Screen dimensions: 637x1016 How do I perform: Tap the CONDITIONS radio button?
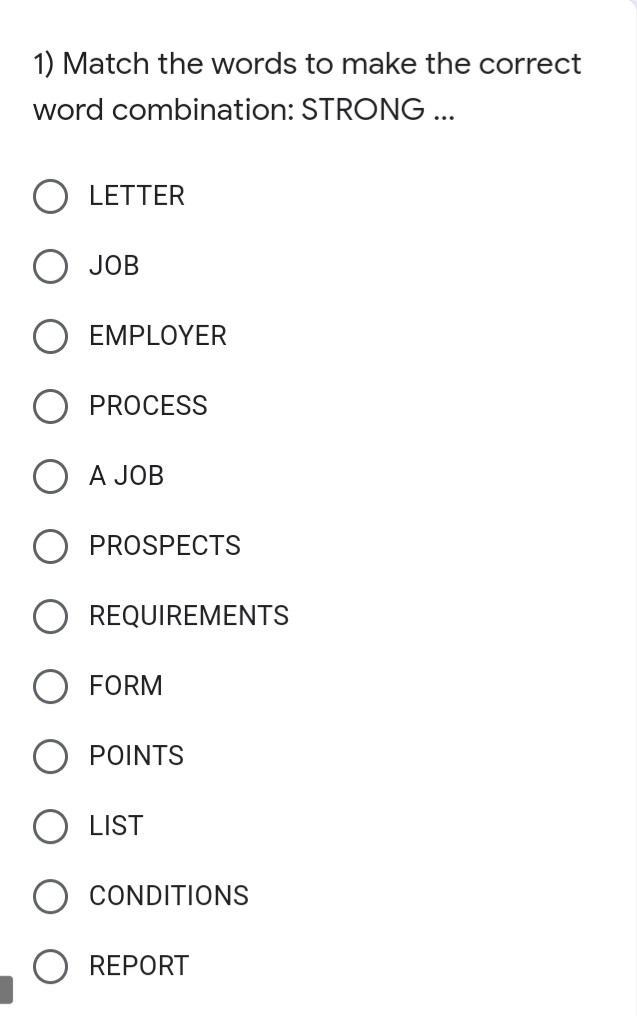(51, 896)
